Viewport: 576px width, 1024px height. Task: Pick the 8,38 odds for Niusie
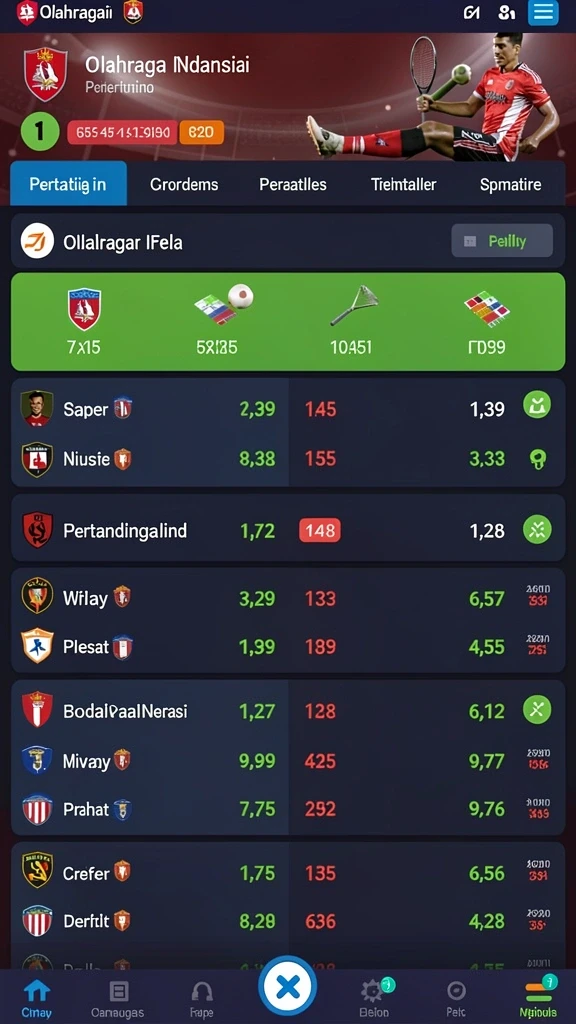coord(257,459)
